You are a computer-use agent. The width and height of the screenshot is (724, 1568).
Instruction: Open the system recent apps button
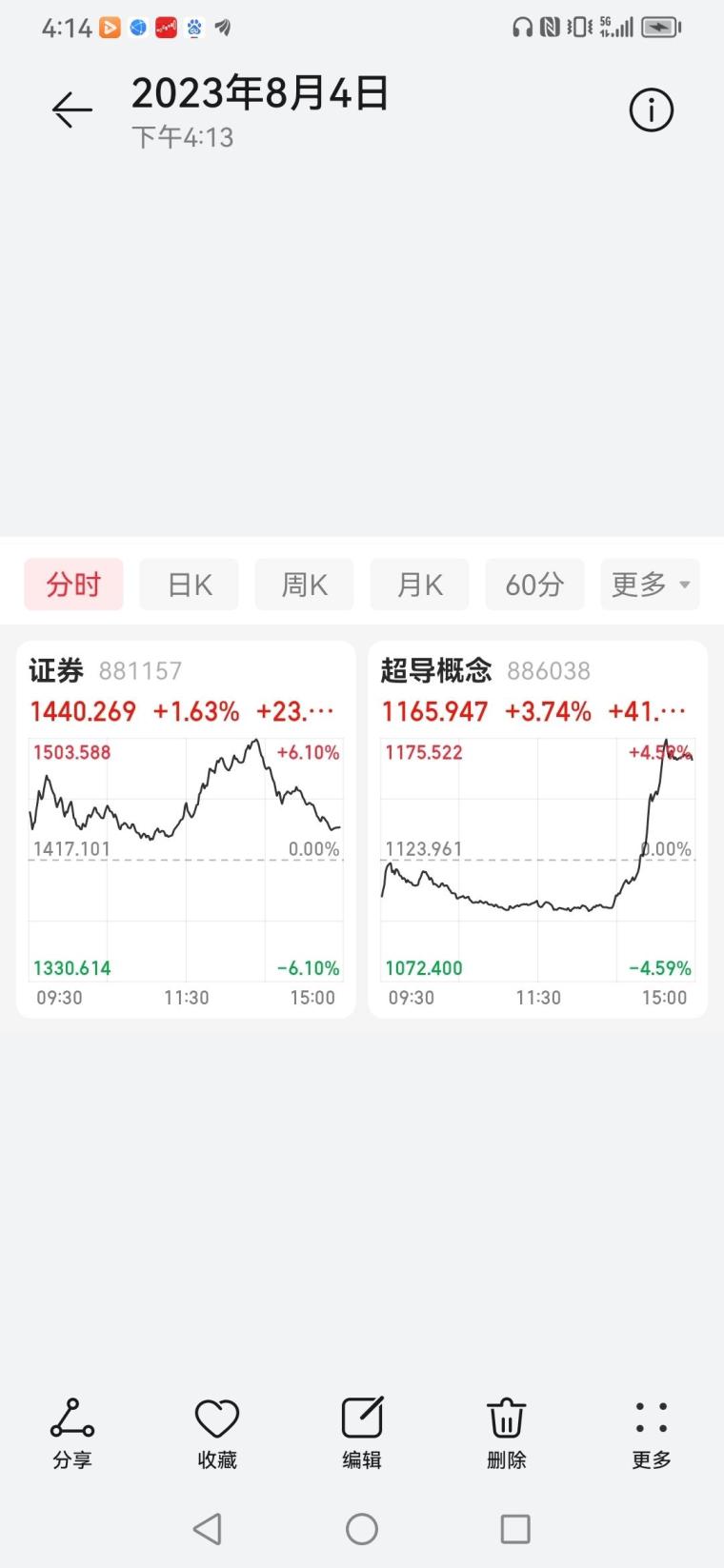[515, 1529]
